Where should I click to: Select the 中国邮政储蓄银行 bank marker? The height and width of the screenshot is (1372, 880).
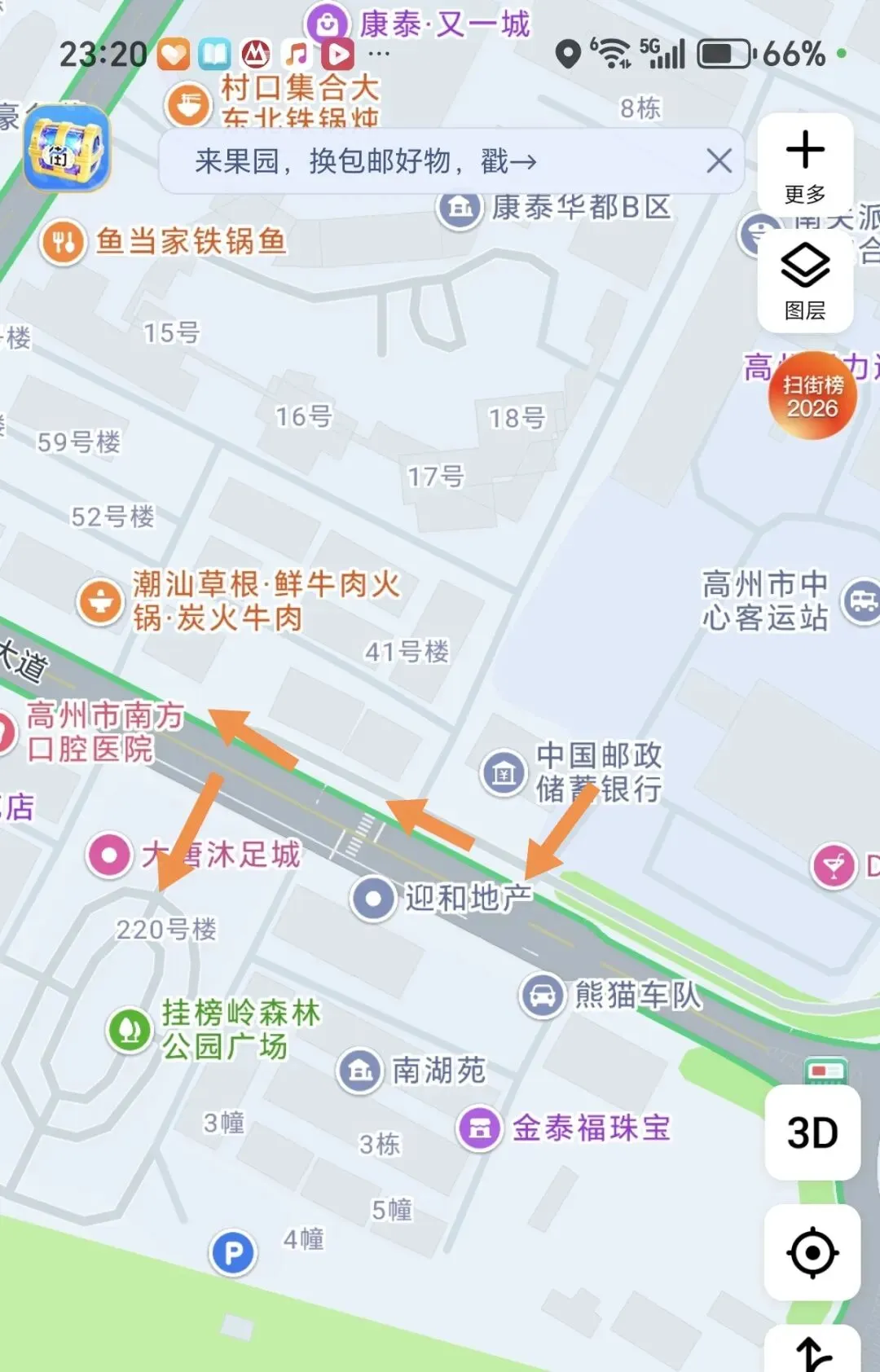tap(504, 772)
